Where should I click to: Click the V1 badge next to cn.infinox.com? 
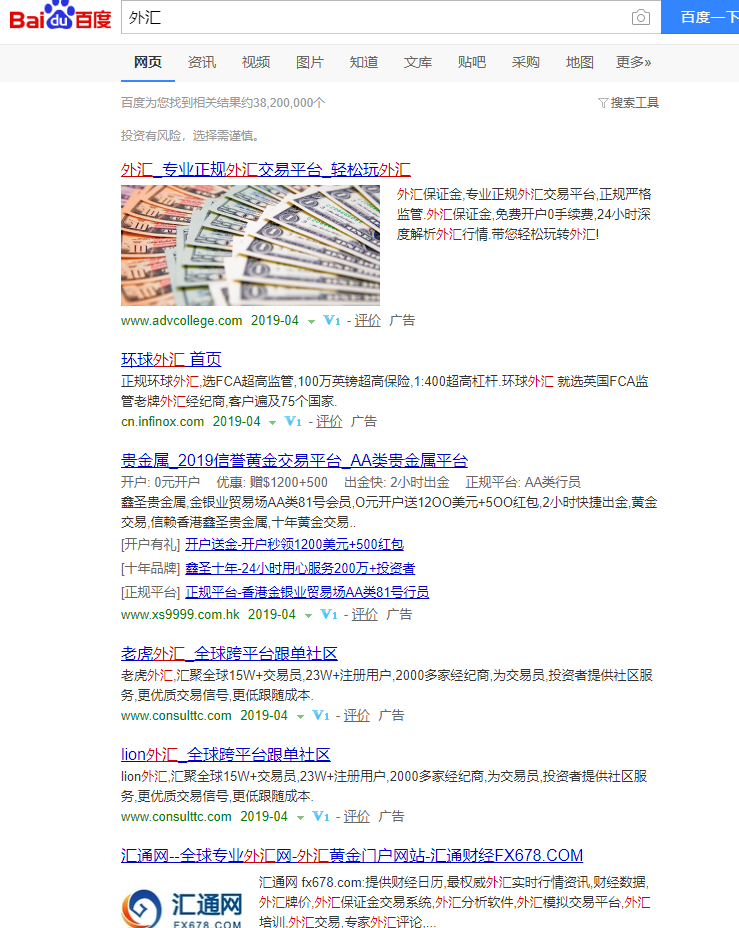click(x=293, y=421)
